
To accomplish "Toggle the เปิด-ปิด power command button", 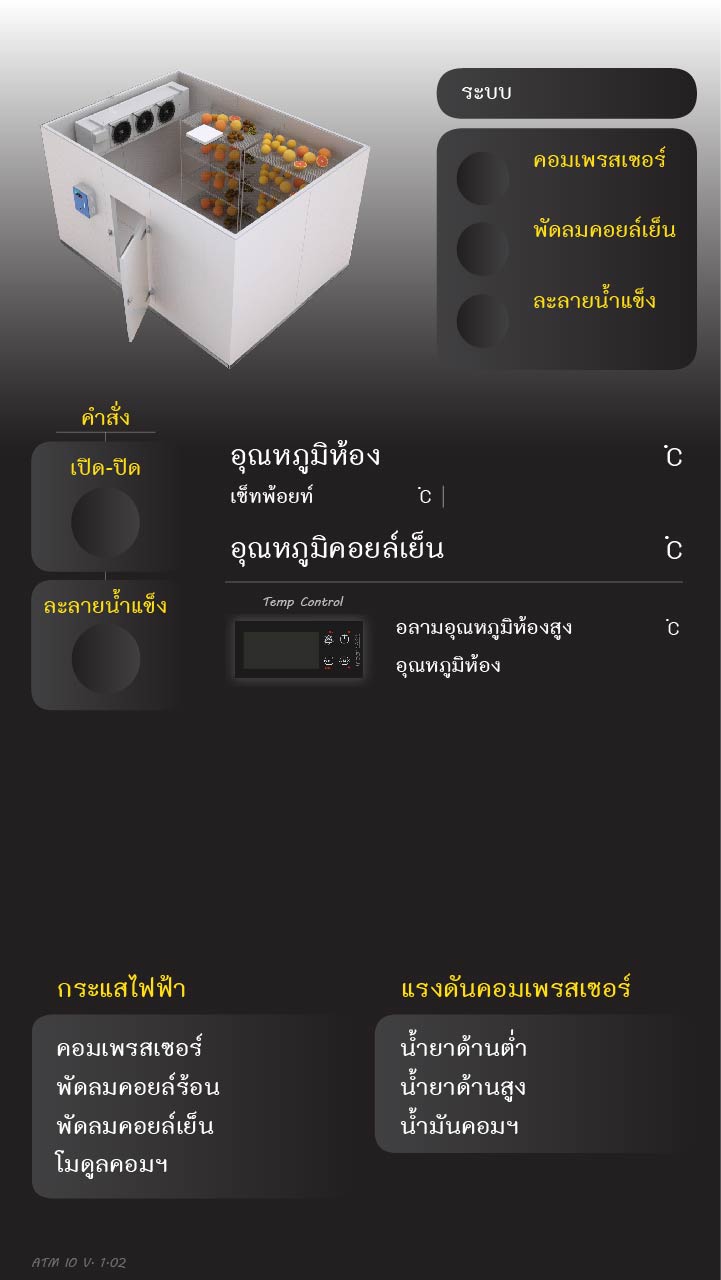I will [106, 523].
